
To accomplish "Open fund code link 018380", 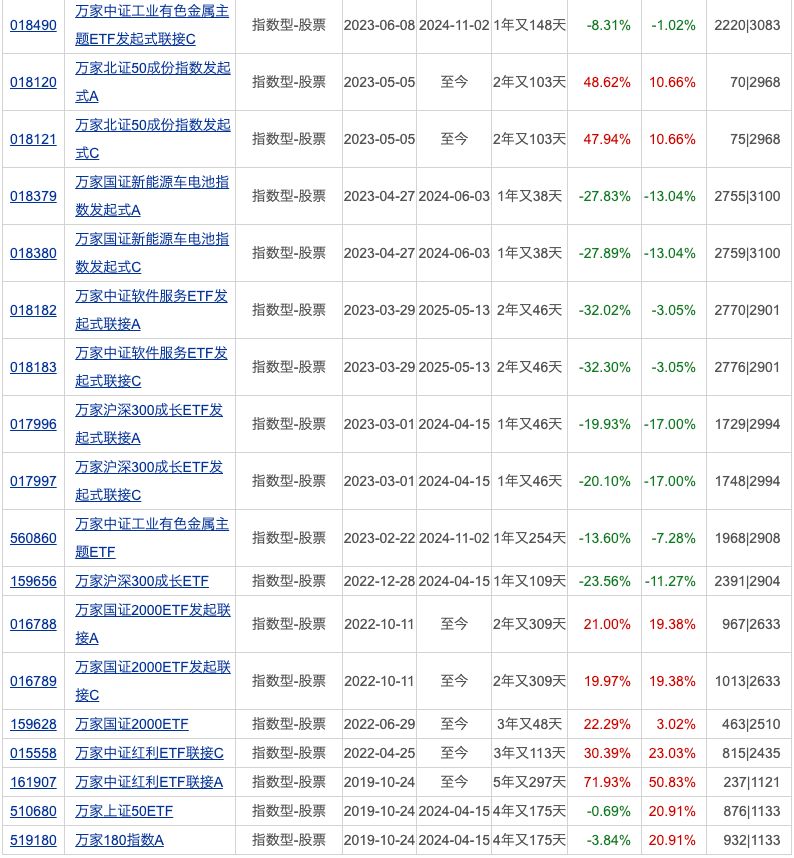I will [32, 253].
